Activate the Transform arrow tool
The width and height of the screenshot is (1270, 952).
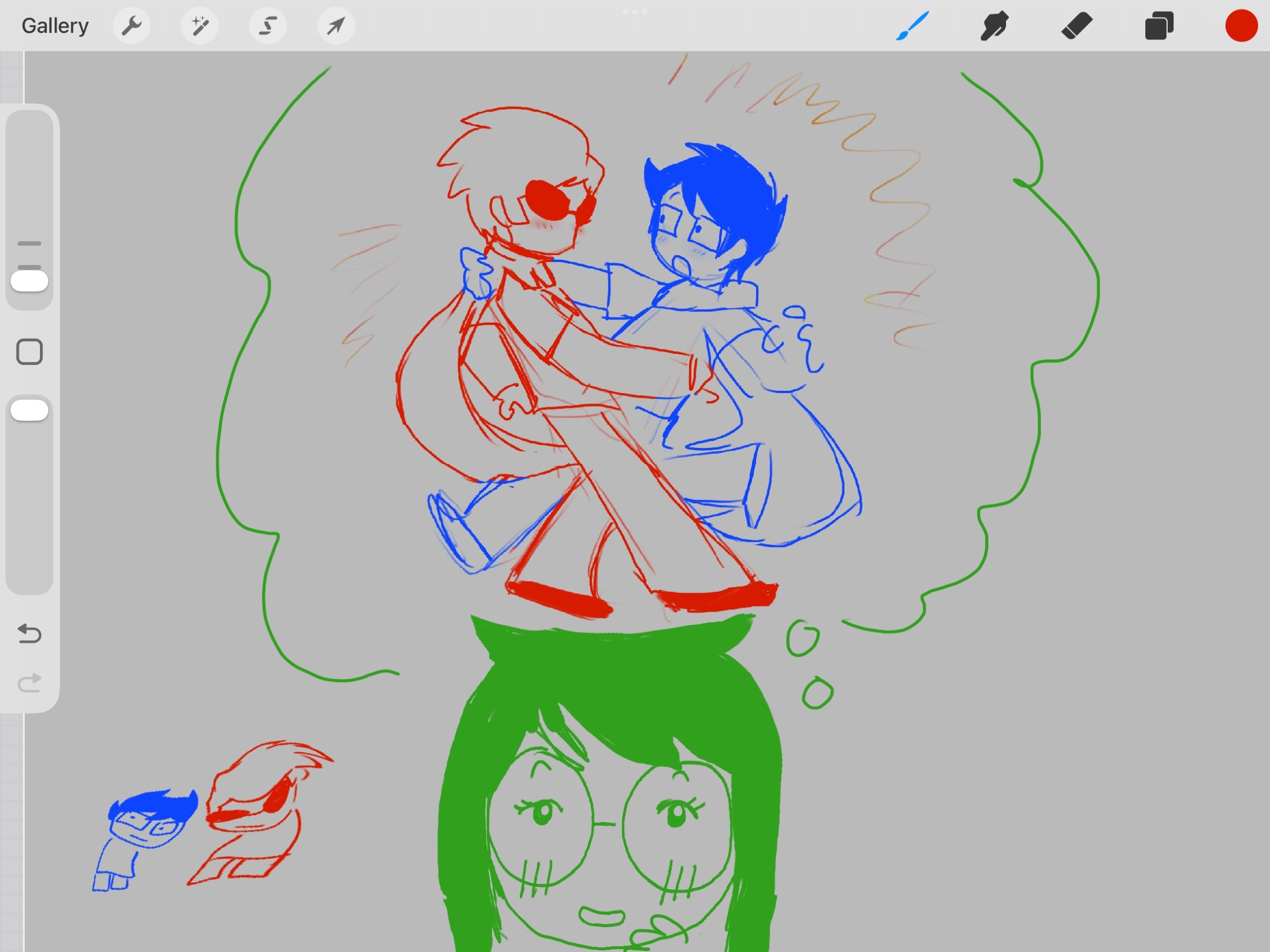click(x=336, y=26)
